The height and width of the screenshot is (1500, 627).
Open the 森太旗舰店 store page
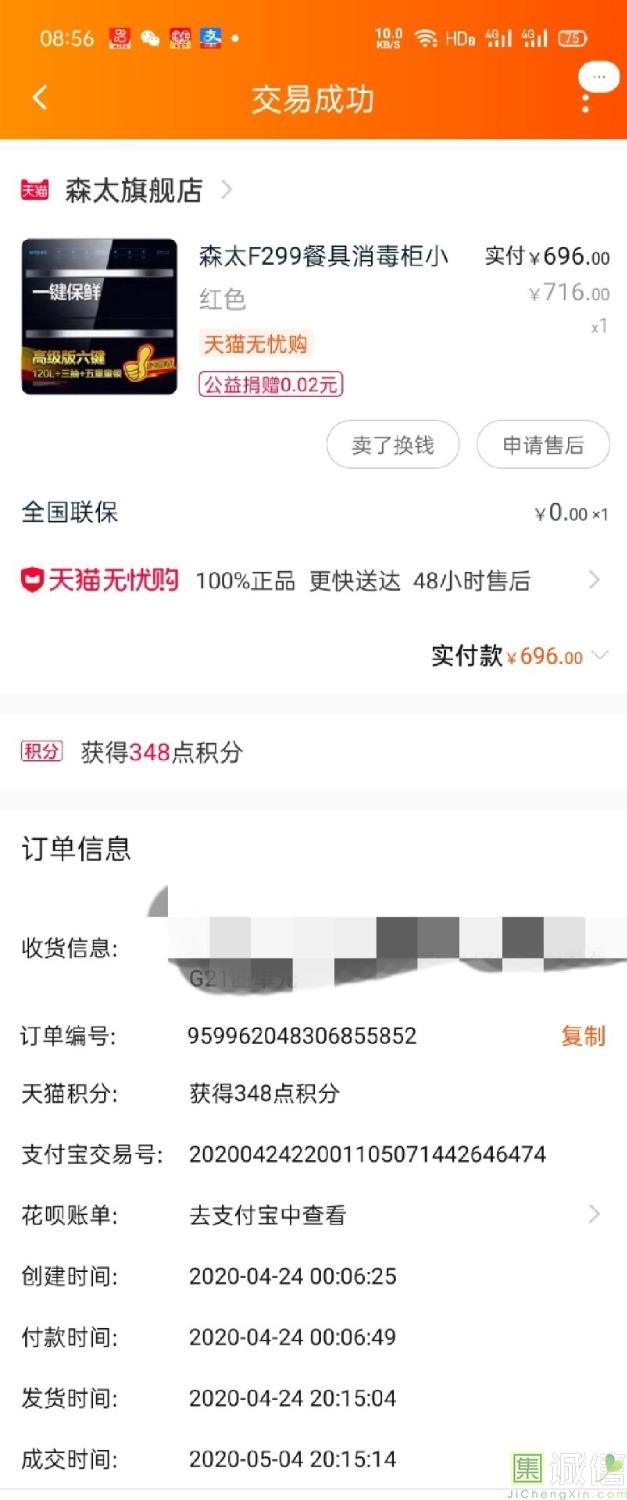point(134,190)
